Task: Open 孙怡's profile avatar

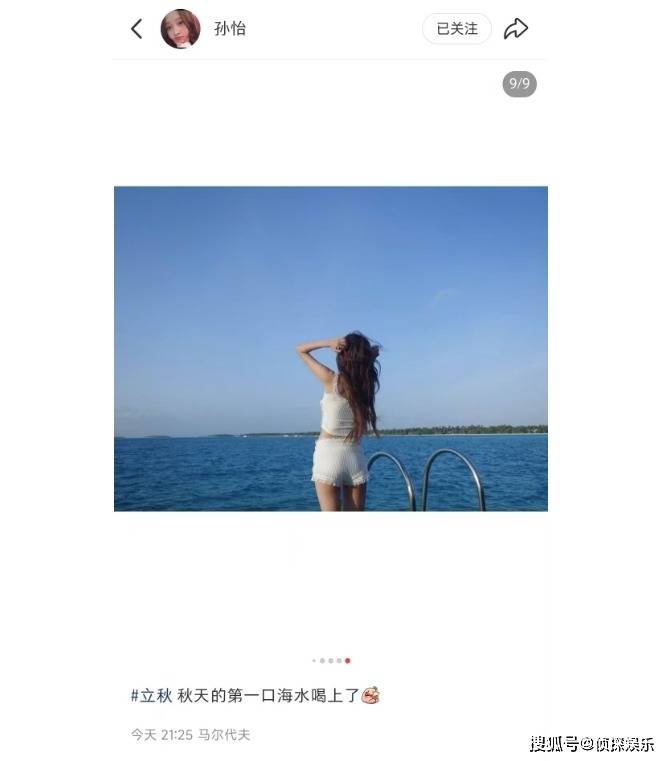Action: 180,29
